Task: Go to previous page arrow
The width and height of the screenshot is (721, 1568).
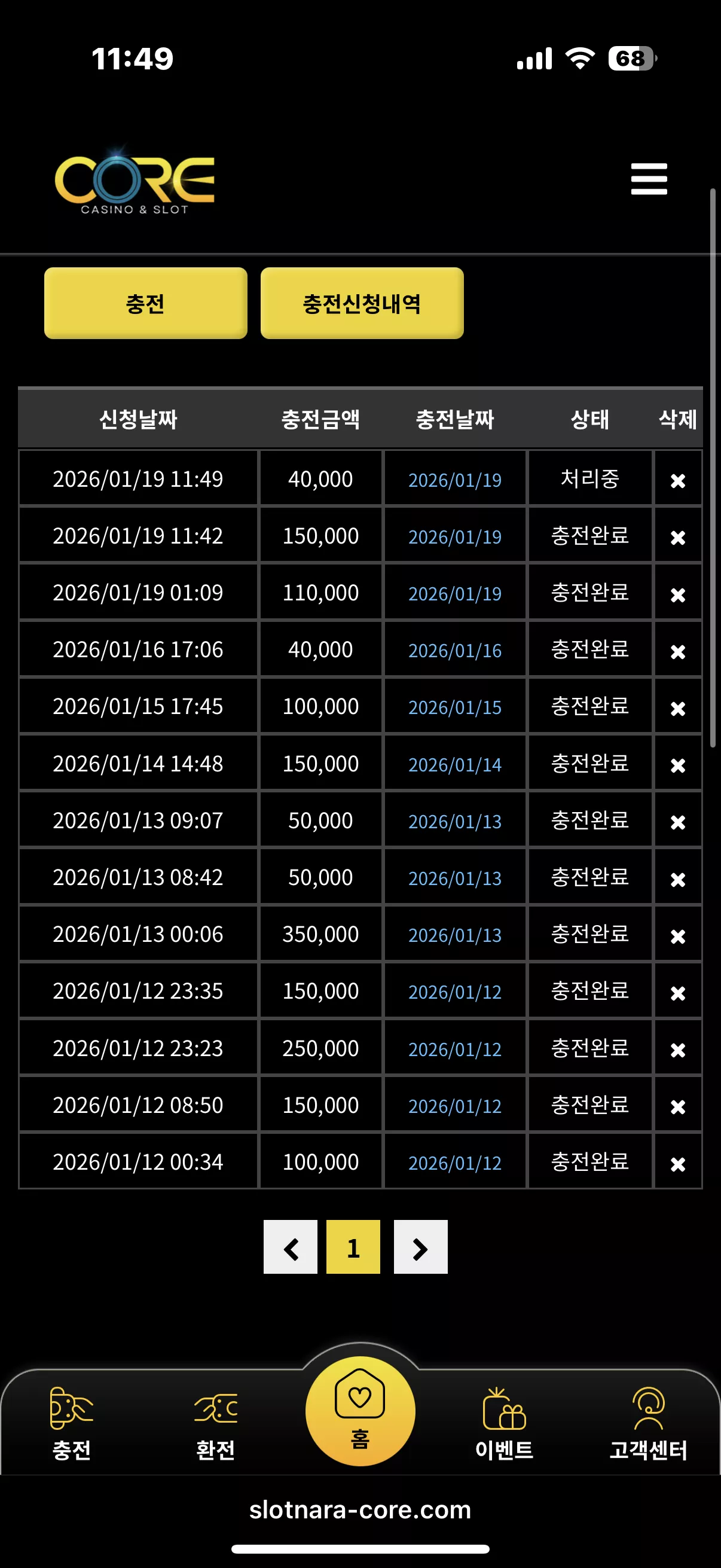Action: click(290, 1247)
